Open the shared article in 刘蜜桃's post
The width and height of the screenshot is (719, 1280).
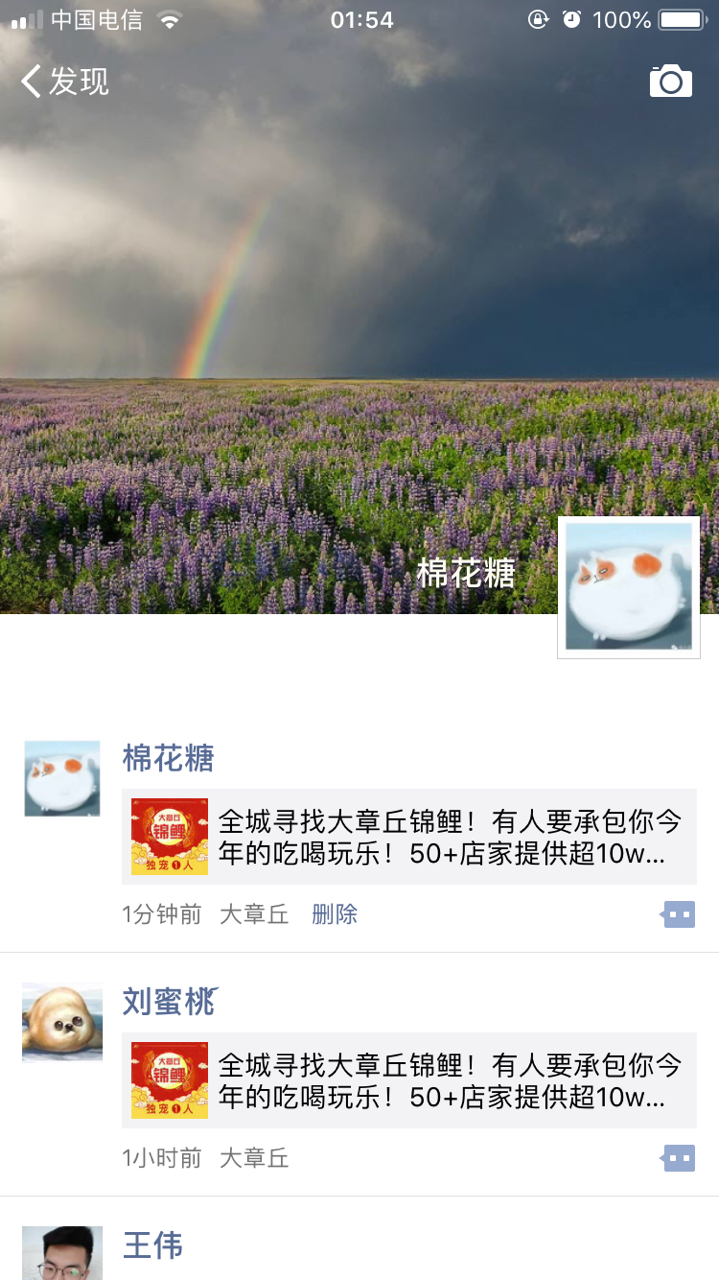pyautogui.click(x=409, y=1080)
